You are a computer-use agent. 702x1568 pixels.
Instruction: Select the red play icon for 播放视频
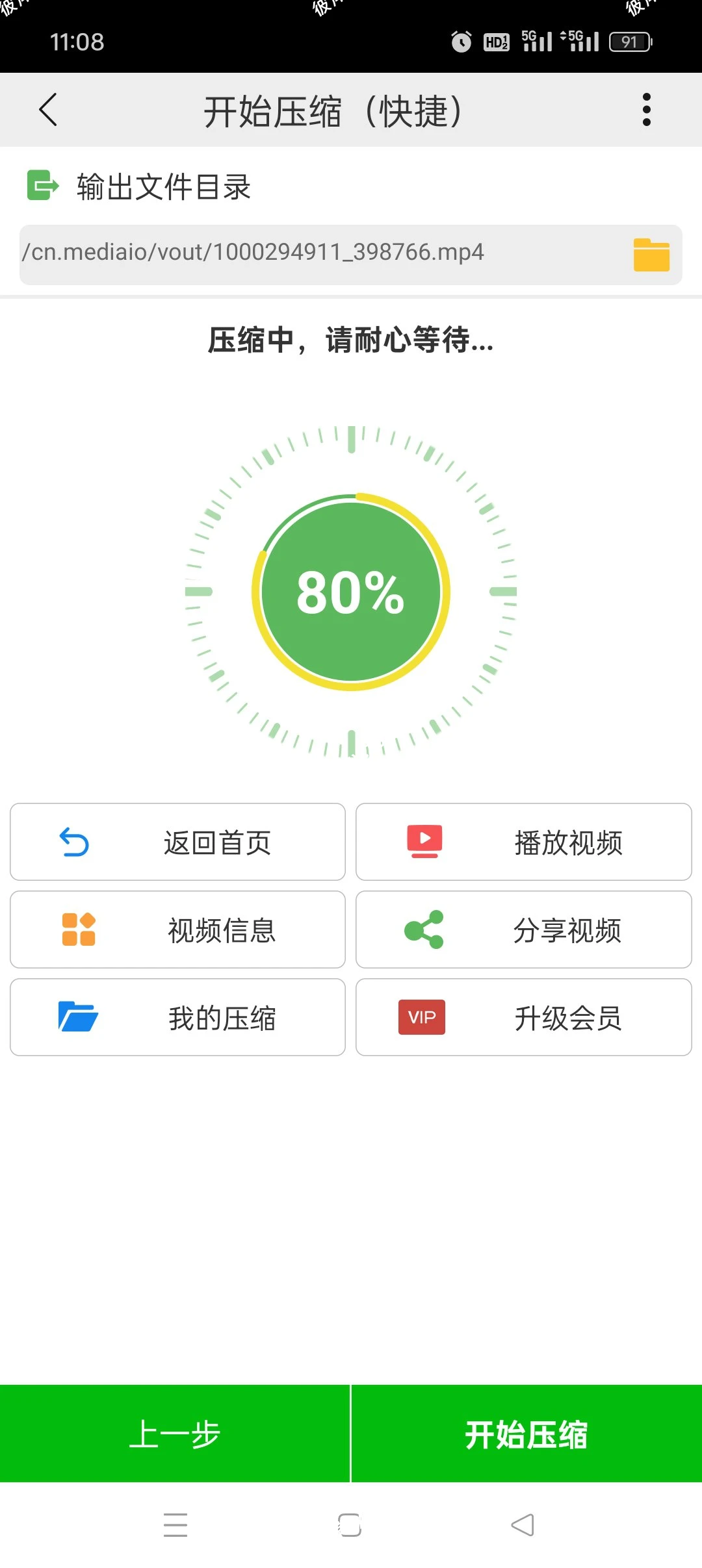pos(422,841)
